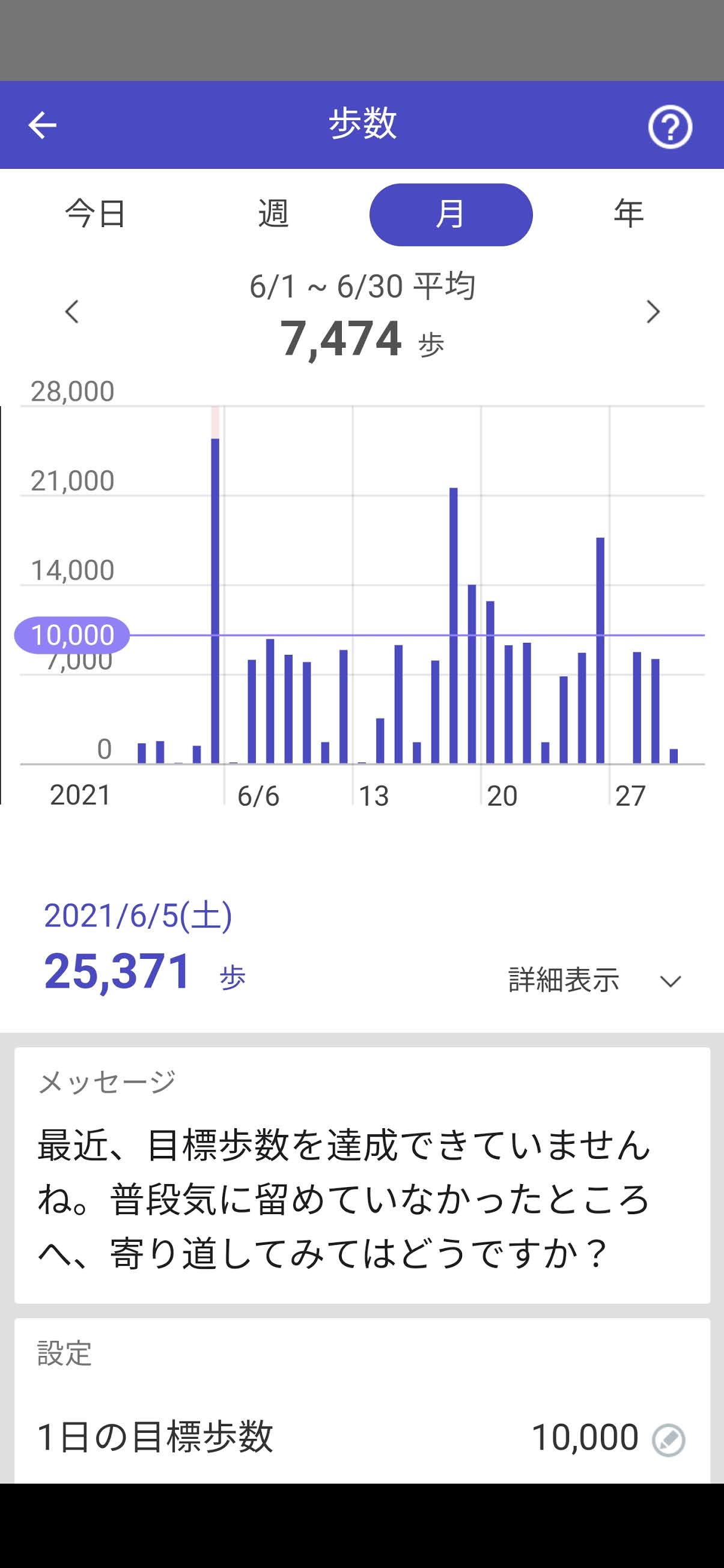Open the help question mark icon

click(670, 127)
